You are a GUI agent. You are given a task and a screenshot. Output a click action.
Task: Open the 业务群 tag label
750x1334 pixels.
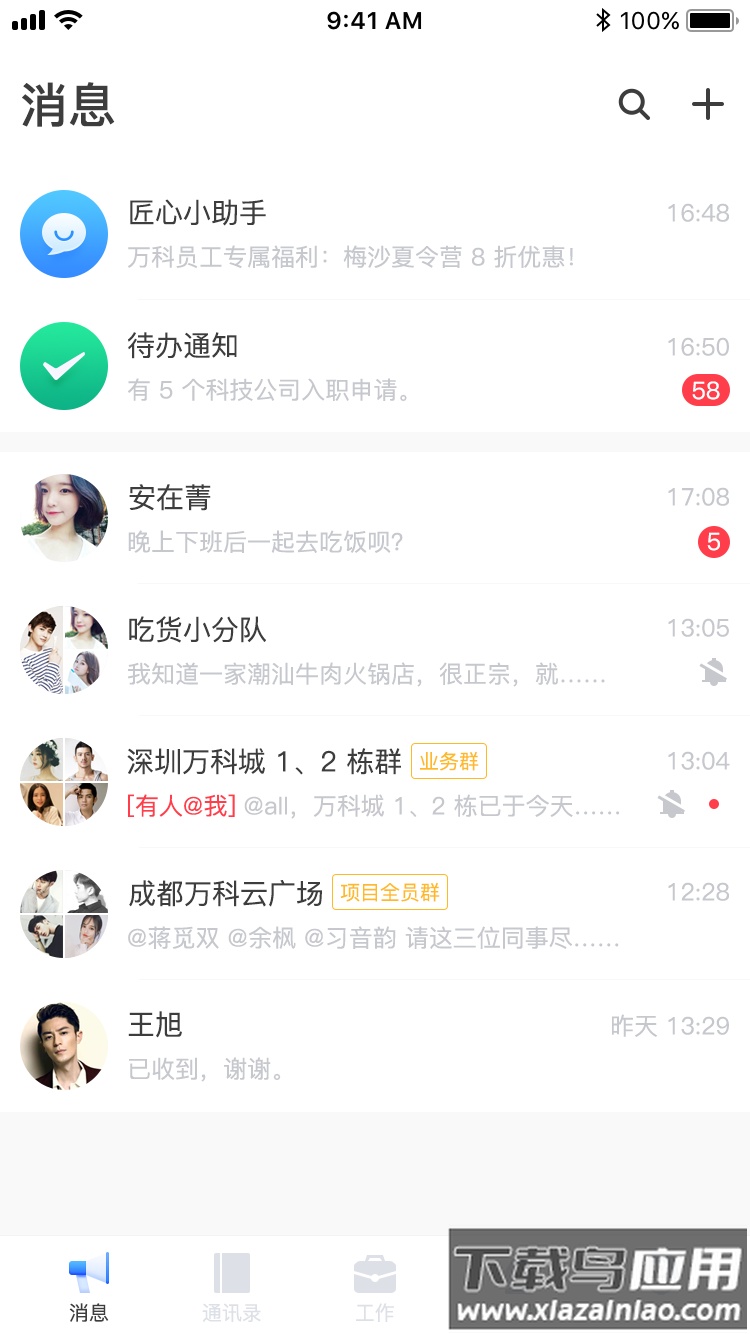tap(448, 761)
